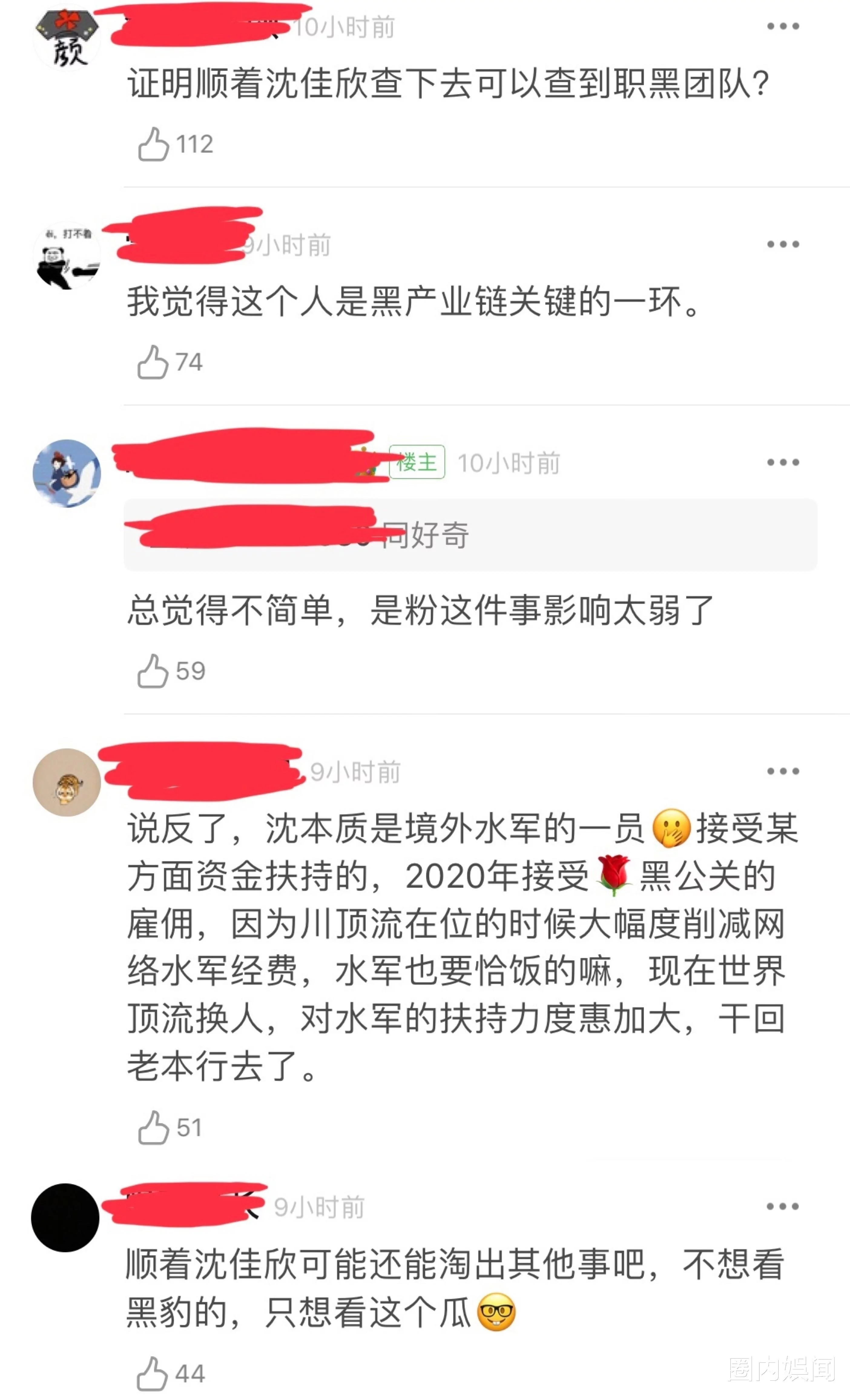Like the comment asking about 职黑团队
850x1400 pixels.
(x=153, y=144)
